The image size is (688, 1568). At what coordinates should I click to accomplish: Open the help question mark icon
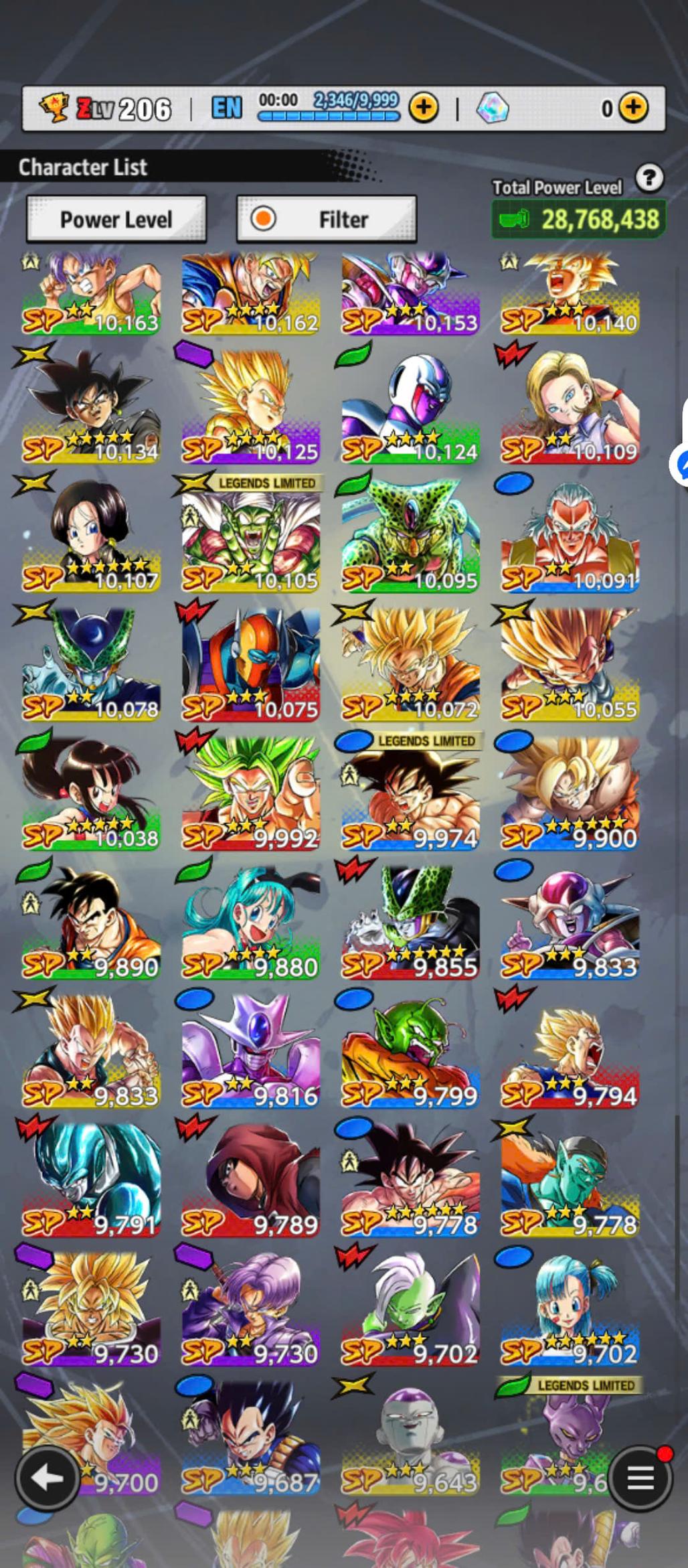[x=649, y=178]
